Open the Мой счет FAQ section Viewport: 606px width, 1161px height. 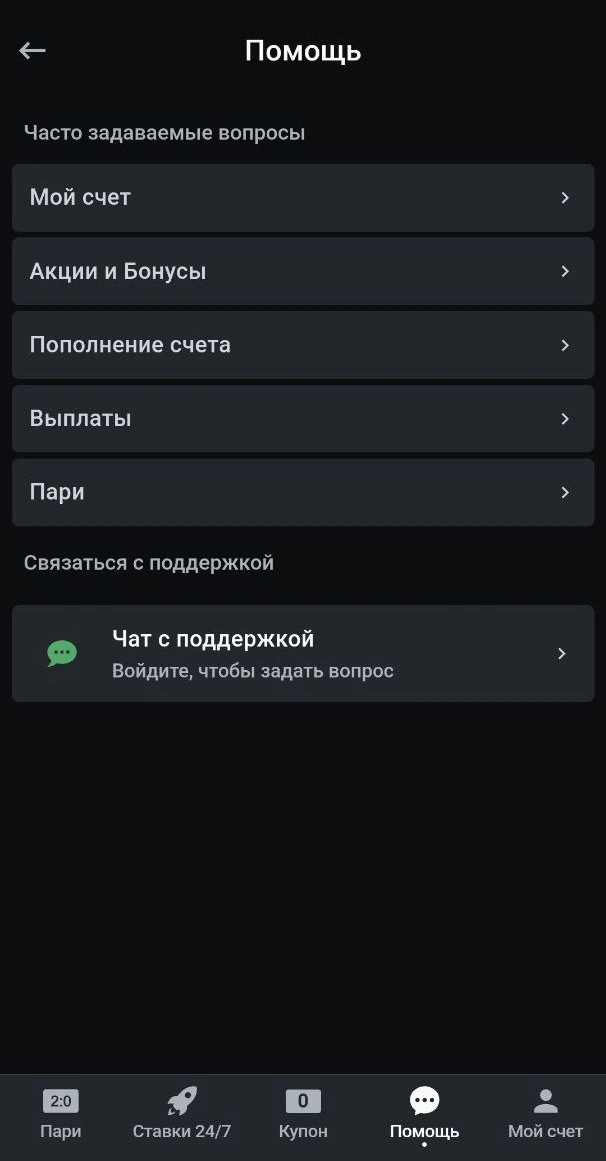pyautogui.click(x=303, y=198)
